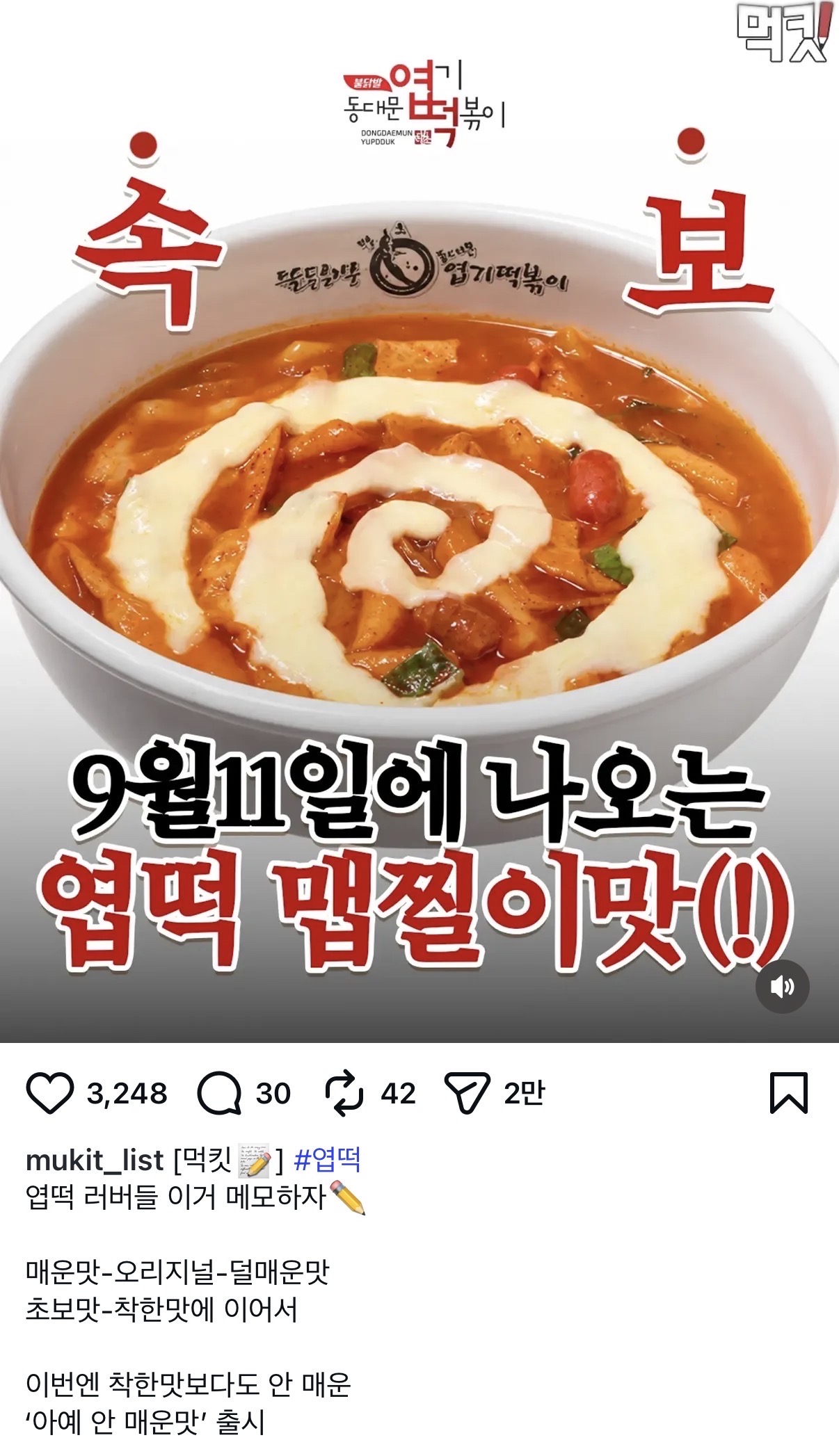Tap the 엽떡 video to pause
This screenshot has height=1456, width=839.
point(419,521)
